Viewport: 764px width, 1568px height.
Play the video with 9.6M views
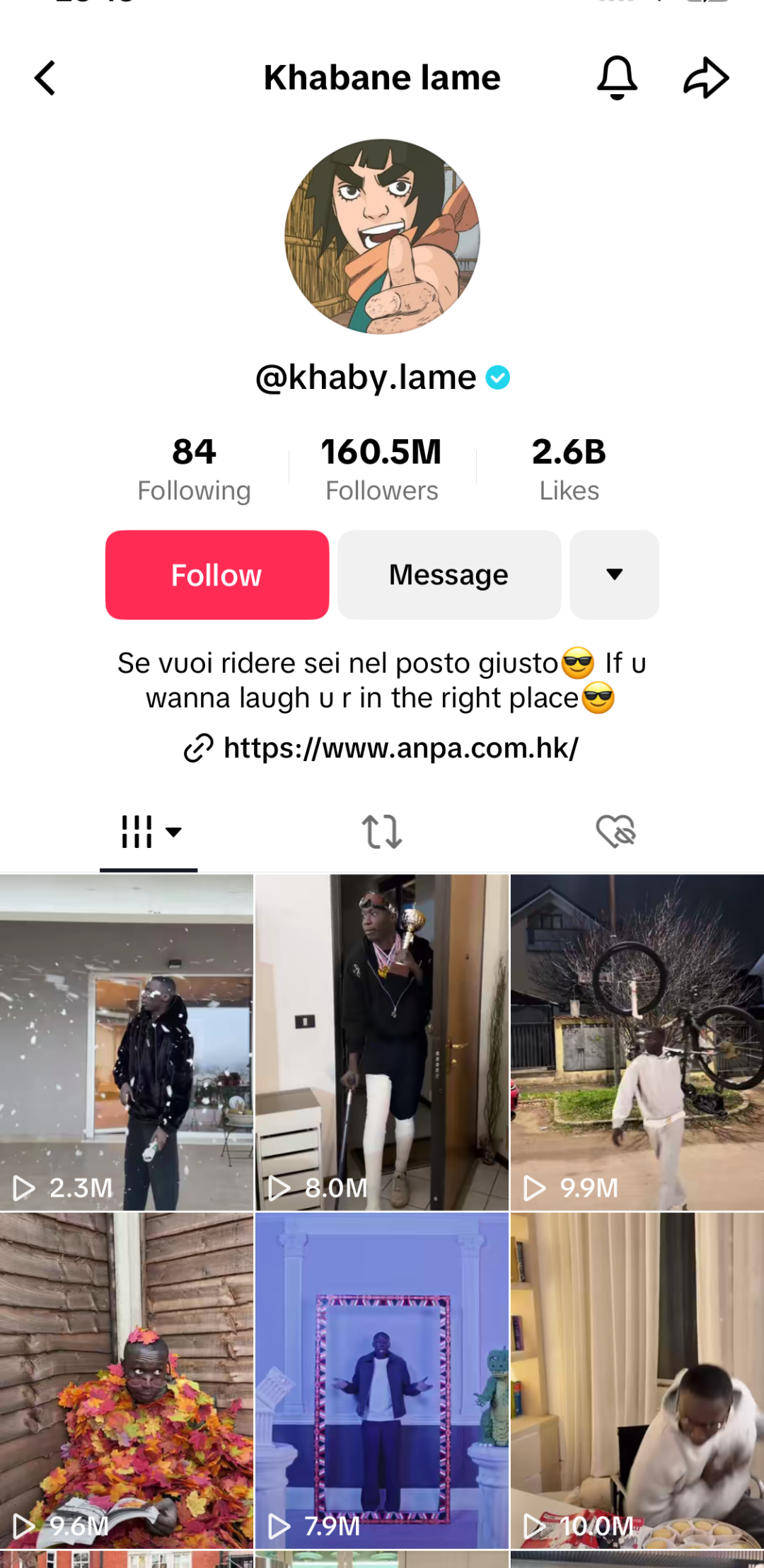pyautogui.click(x=127, y=1381)
